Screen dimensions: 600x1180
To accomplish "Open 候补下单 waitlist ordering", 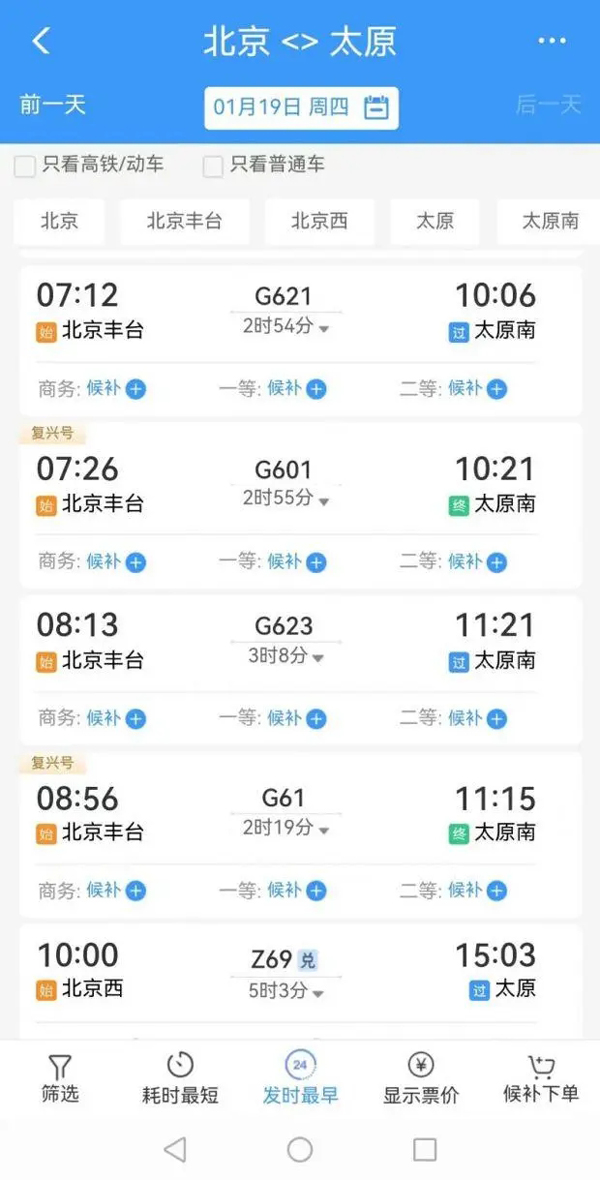I will [x=541, y=1079].
